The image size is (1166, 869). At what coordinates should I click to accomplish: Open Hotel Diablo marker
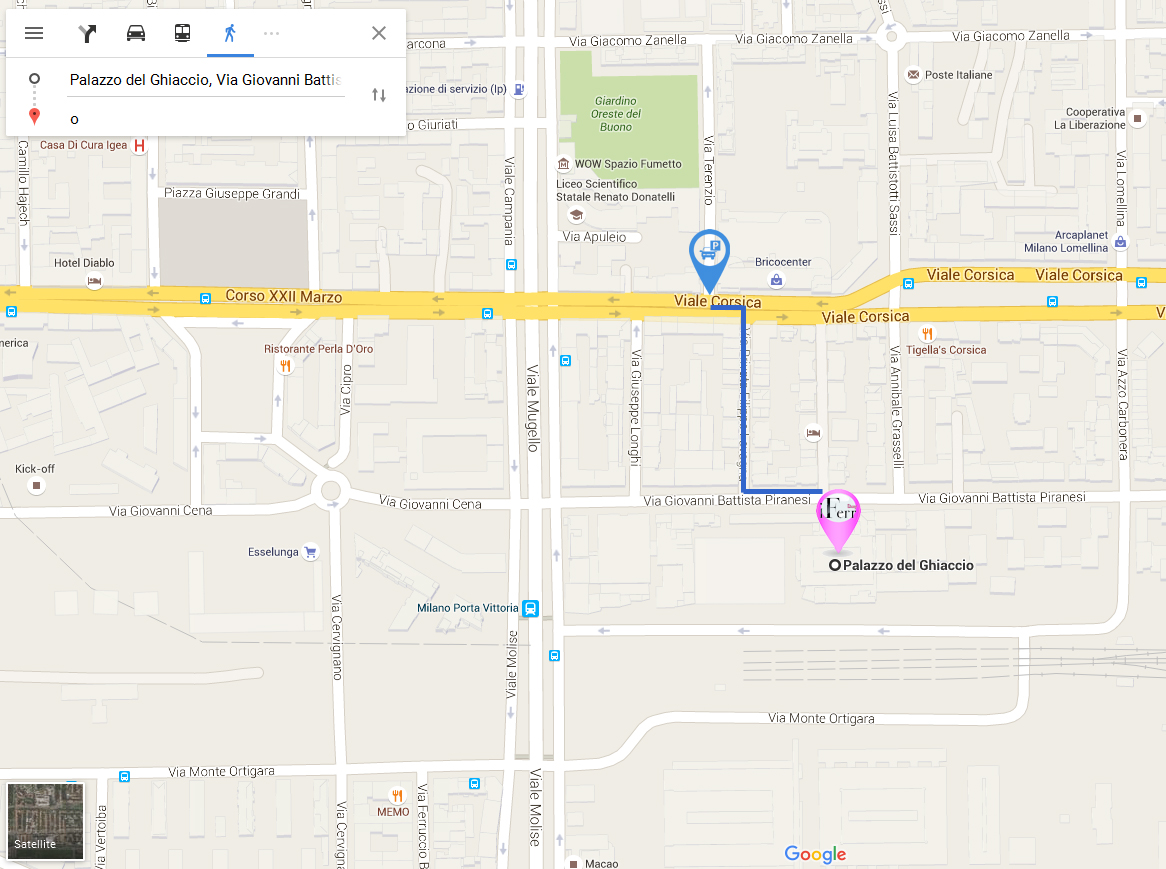click(94, 281)
